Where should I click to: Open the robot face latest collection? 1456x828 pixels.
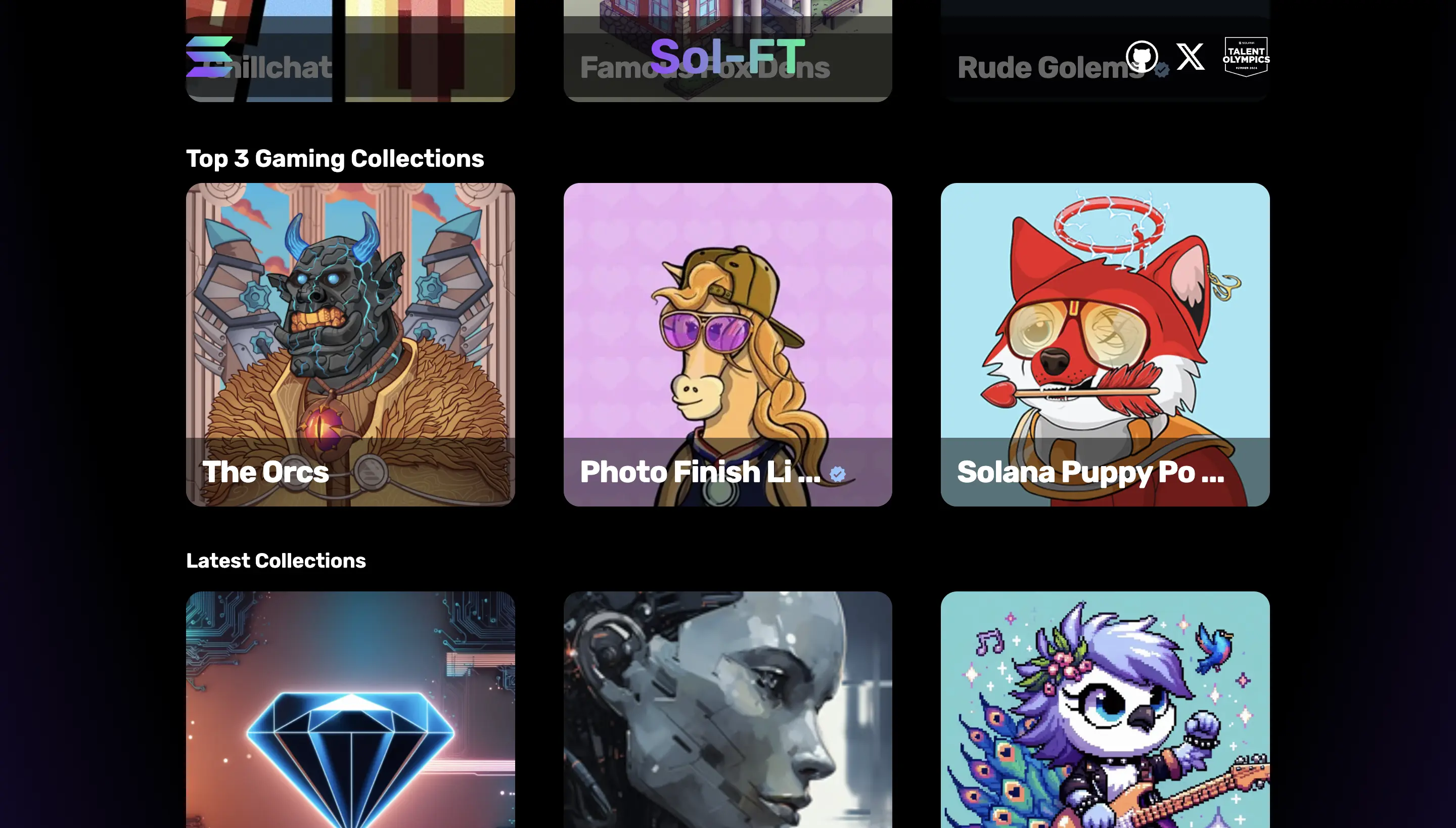(727, 711)
